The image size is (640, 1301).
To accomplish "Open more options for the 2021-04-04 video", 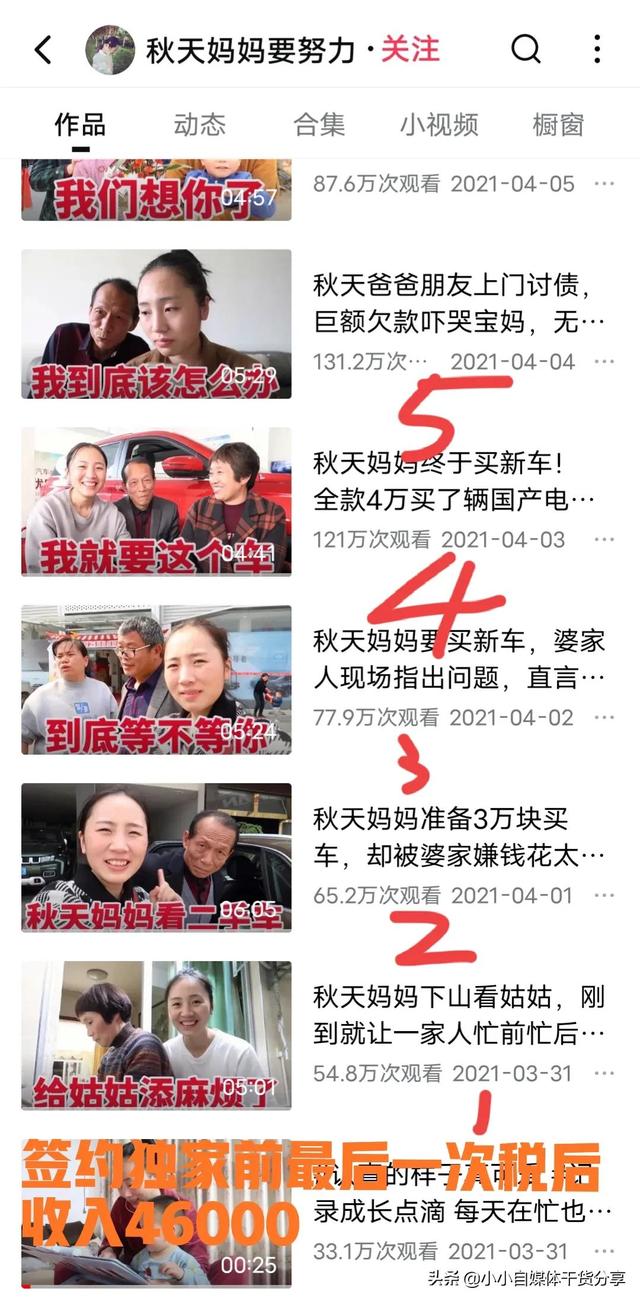I will point(604,362).
